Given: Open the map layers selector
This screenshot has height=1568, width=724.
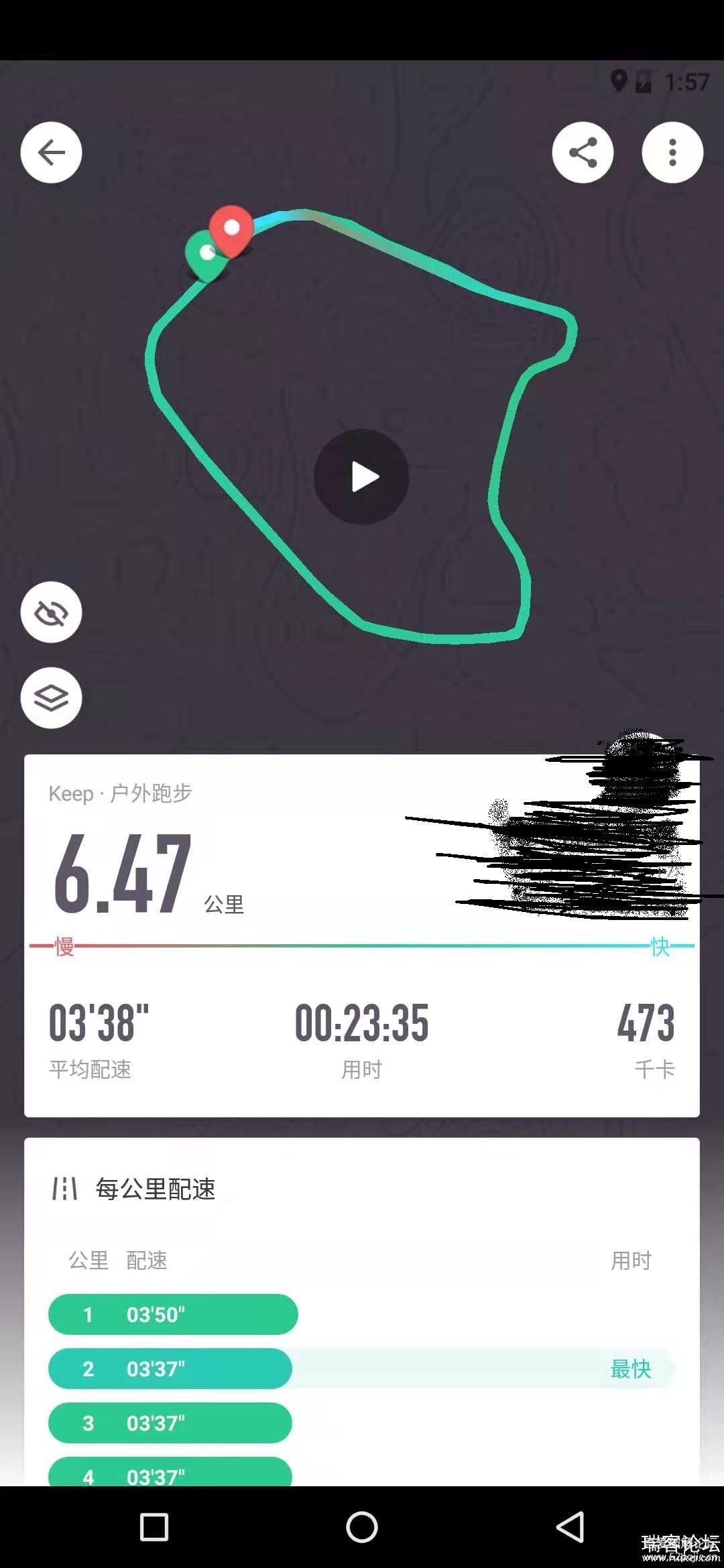Looking at the screenshot, I should coord(52,698).
